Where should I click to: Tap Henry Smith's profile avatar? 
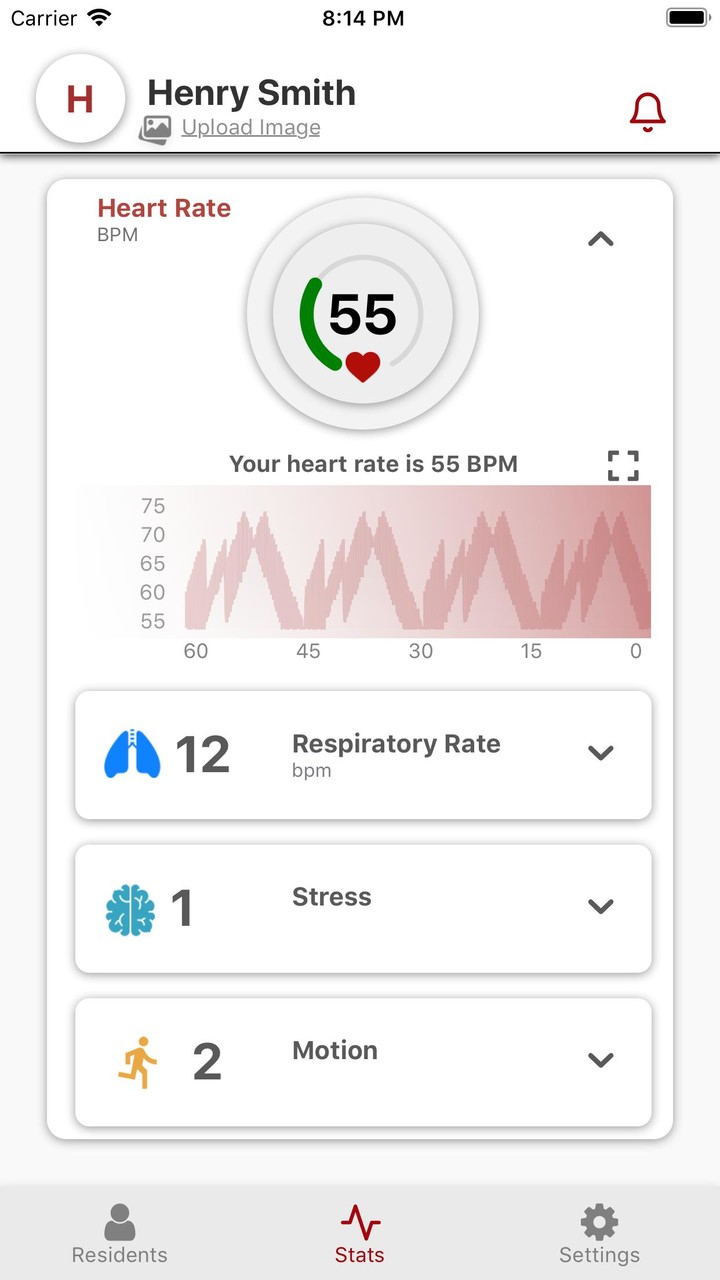tap(80, 99)
